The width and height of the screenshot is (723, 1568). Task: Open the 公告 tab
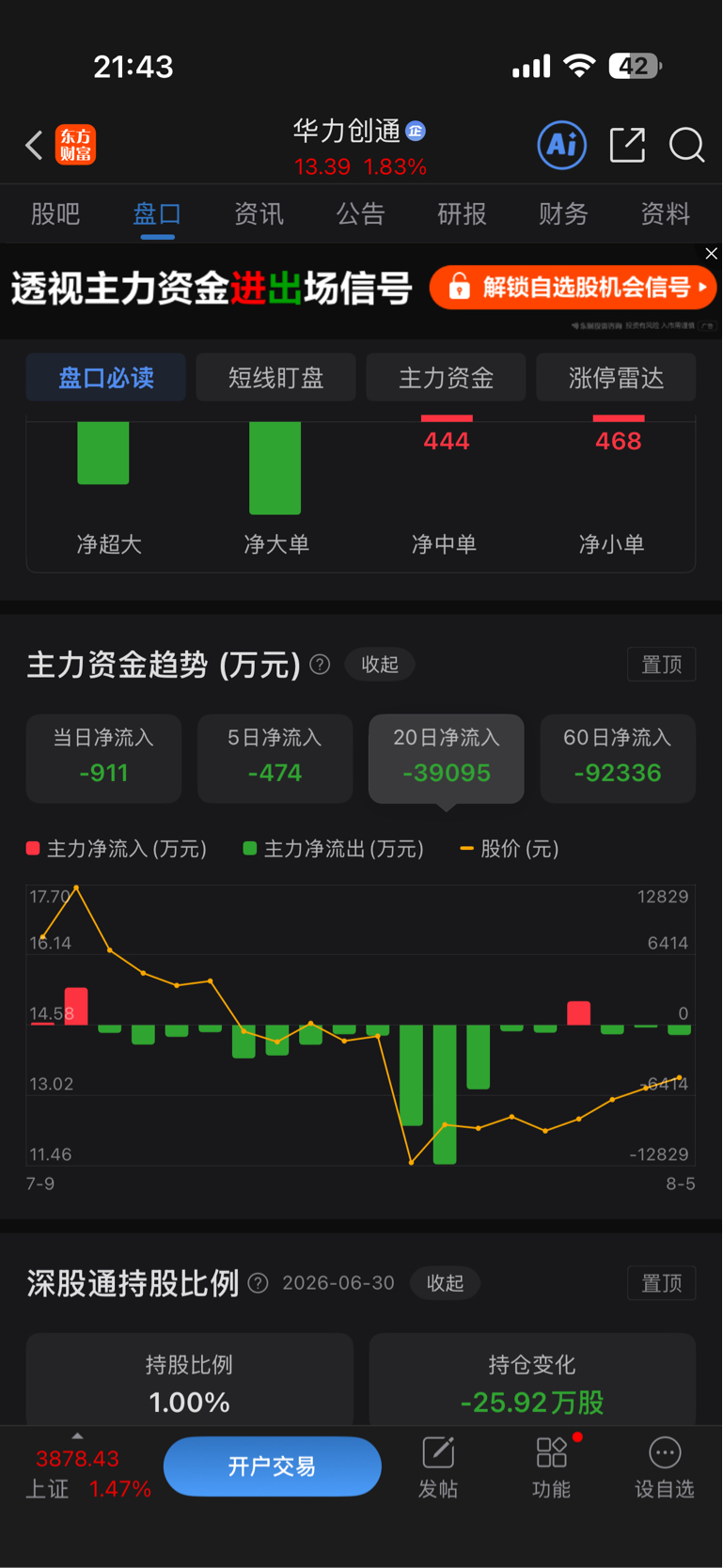(360, 214)
